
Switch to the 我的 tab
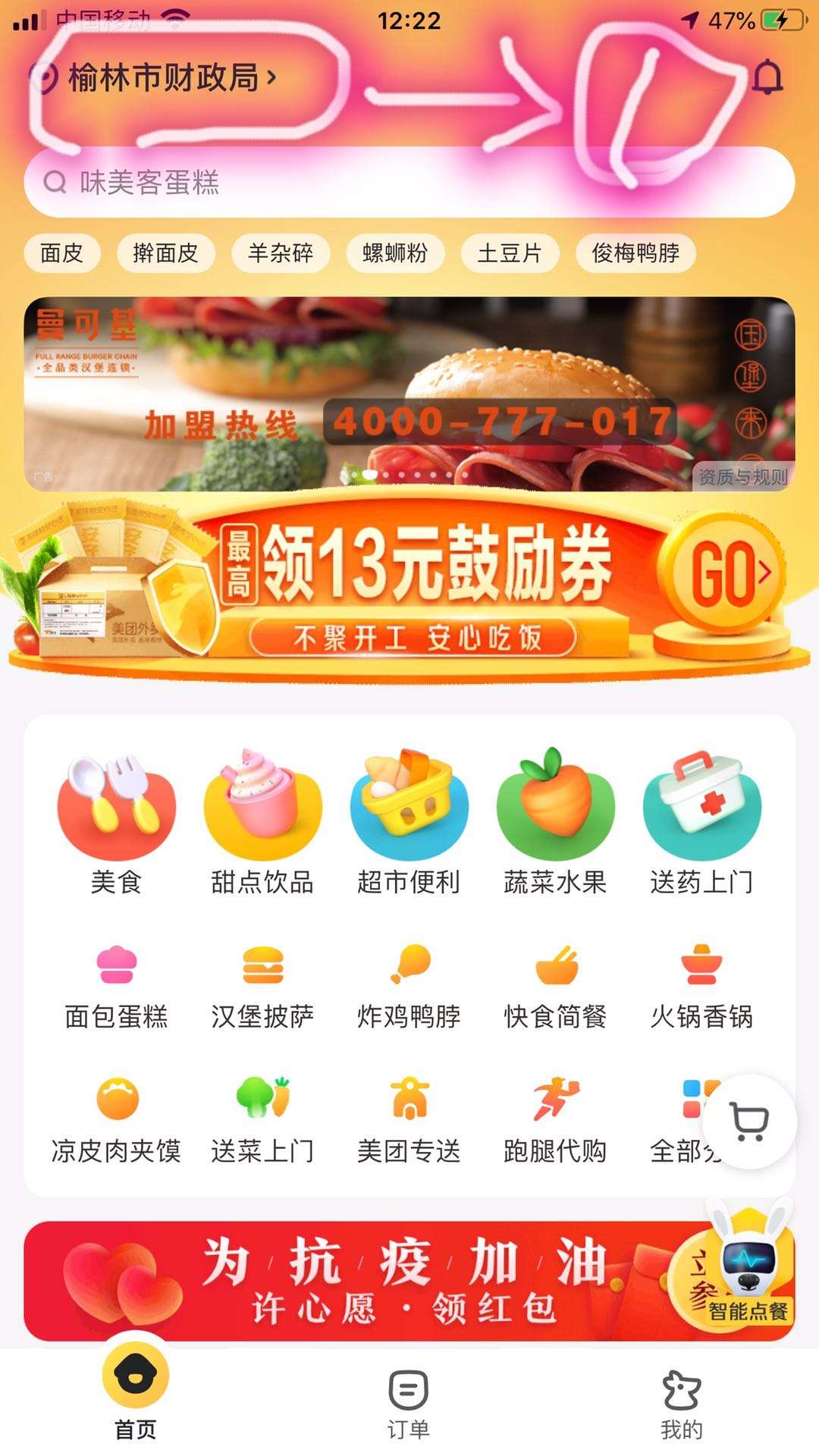(x=681, y=1403)
